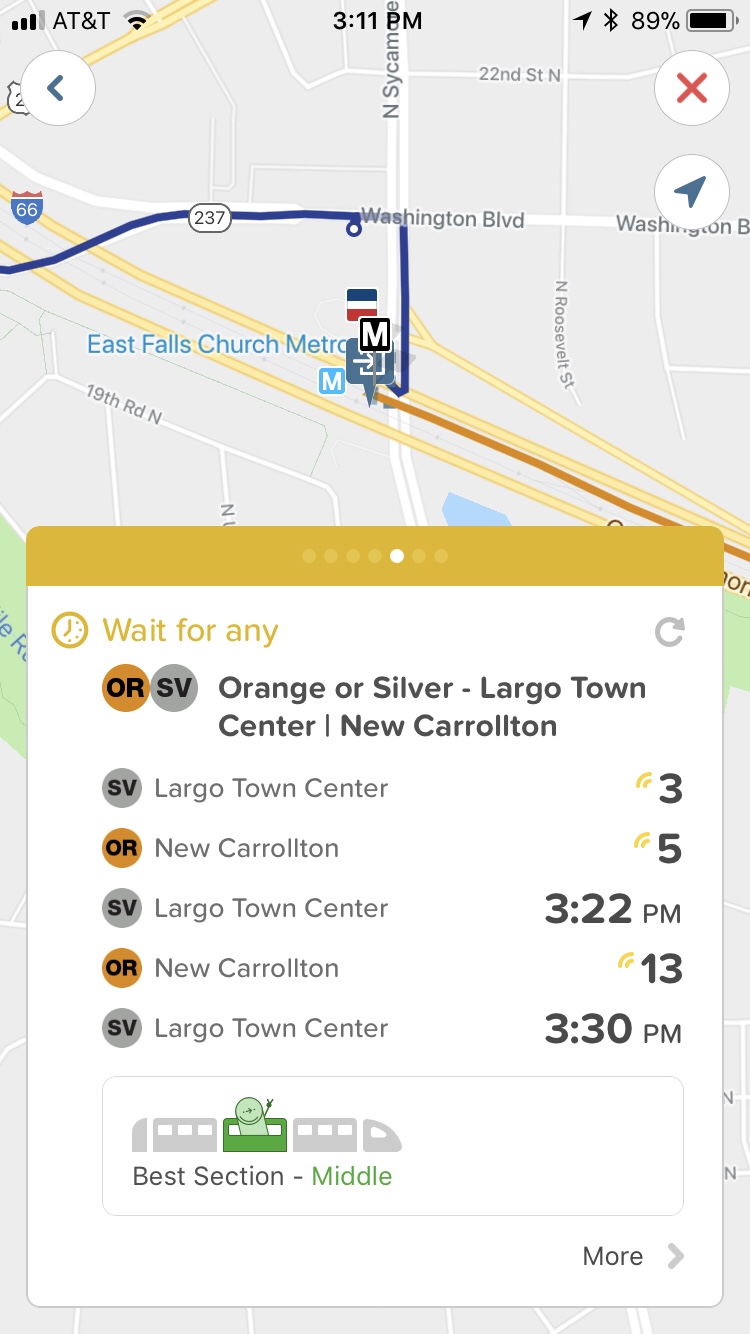Screen dimensions: 750x1334
Task: Tap the step page indicator dots
Action: pyautogui.click(x=375, y=556)
